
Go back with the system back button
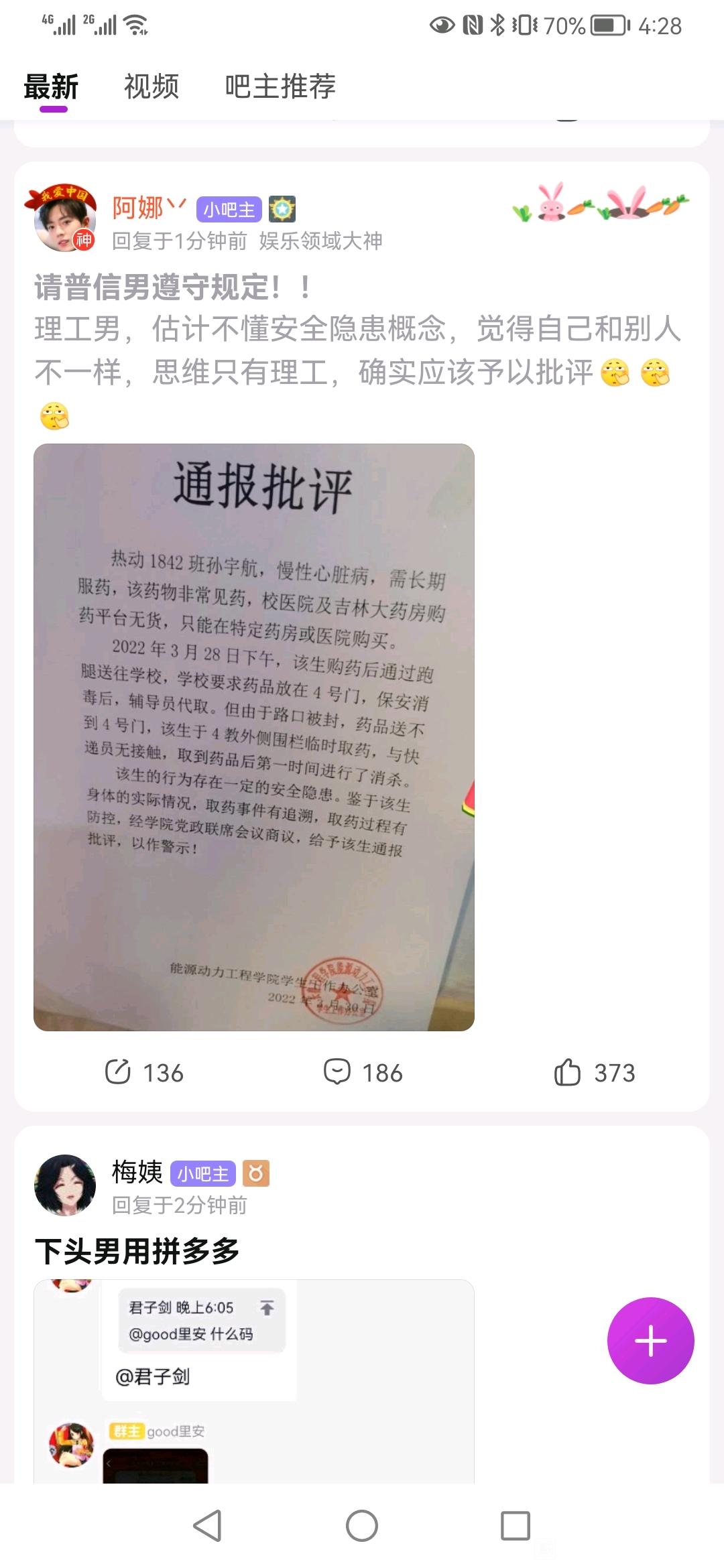coord(208,1526)
